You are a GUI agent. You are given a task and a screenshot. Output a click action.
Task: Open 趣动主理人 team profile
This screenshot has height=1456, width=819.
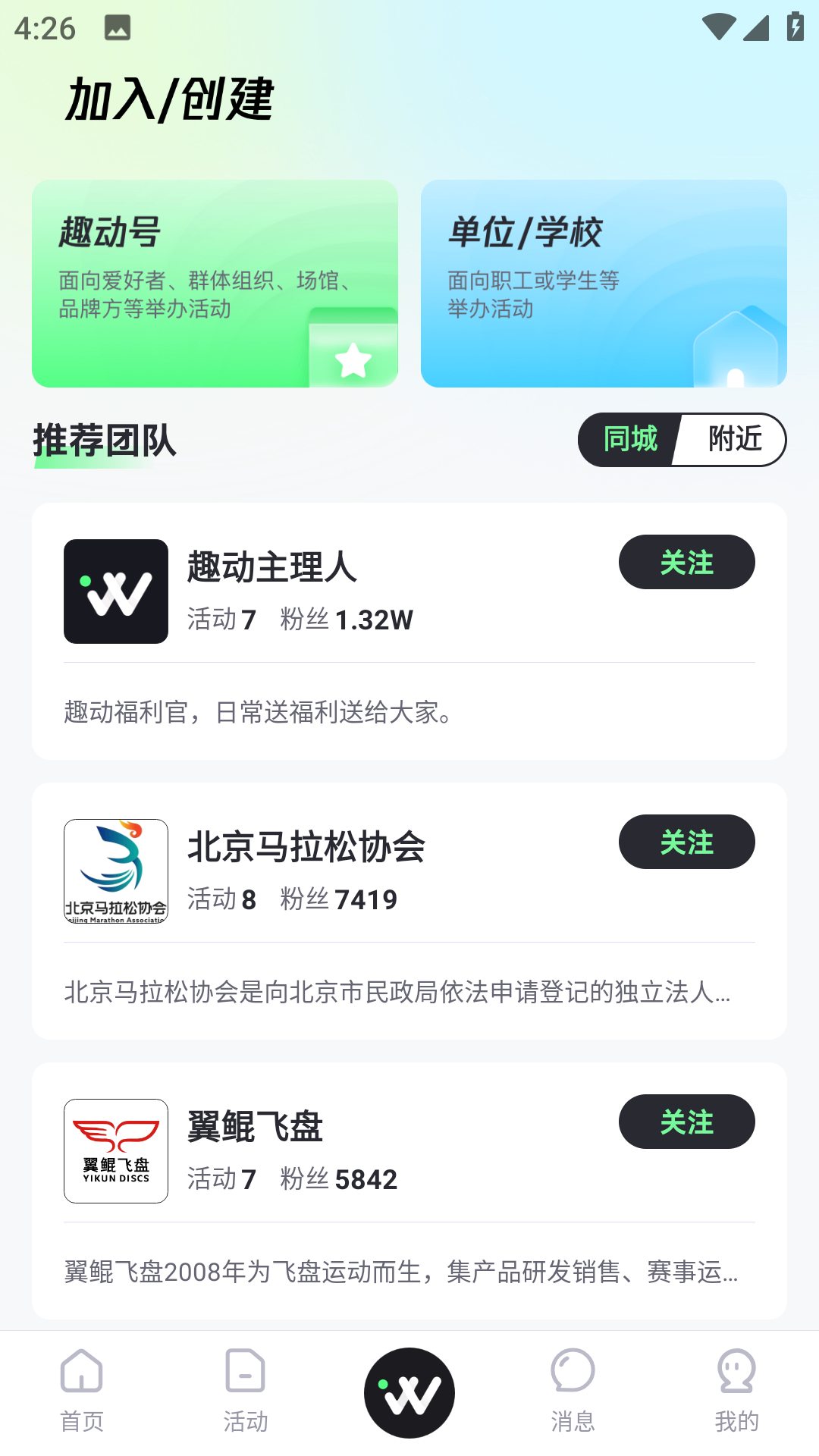(x=271, y=568)
